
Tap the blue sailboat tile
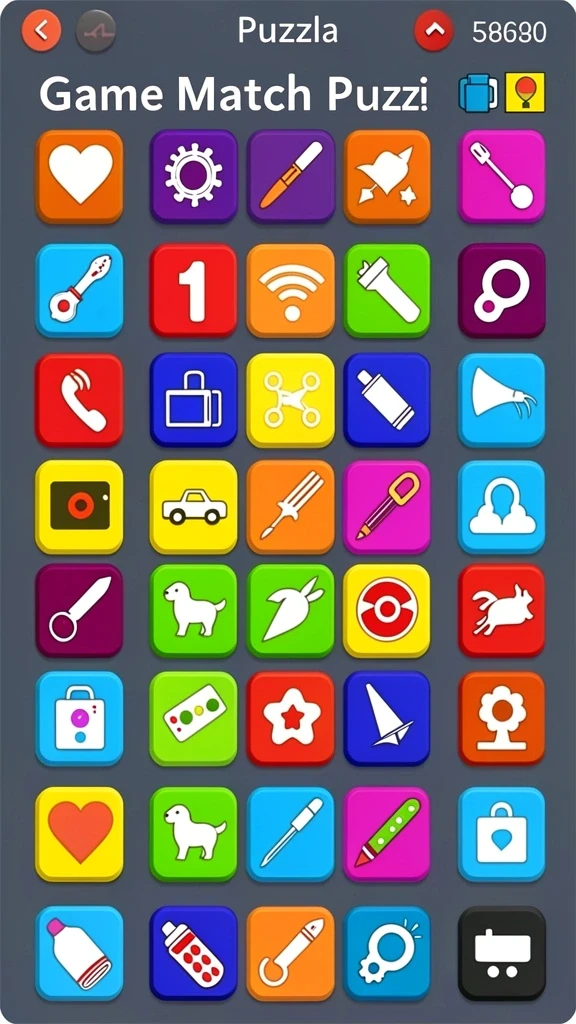[x=387, y=718]
